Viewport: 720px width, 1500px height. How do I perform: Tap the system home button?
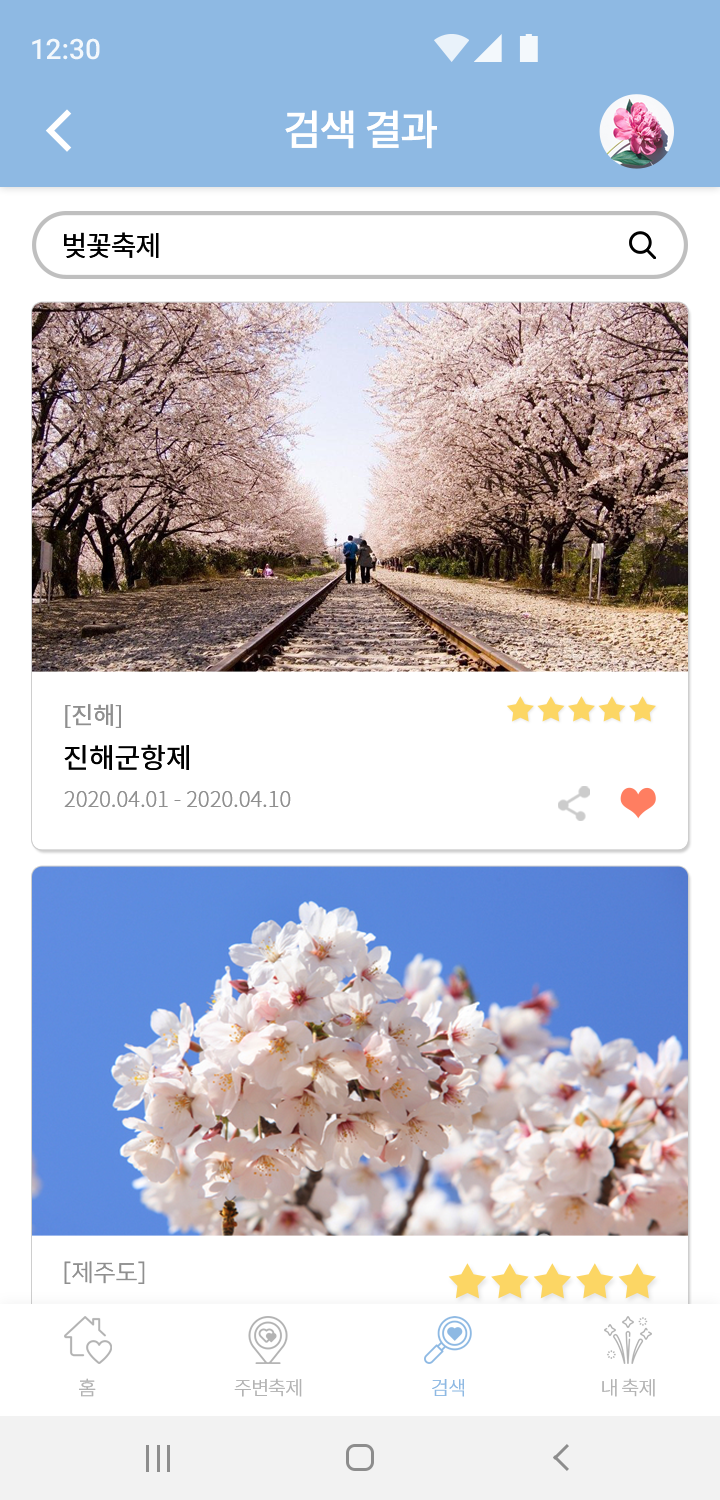360,1458
